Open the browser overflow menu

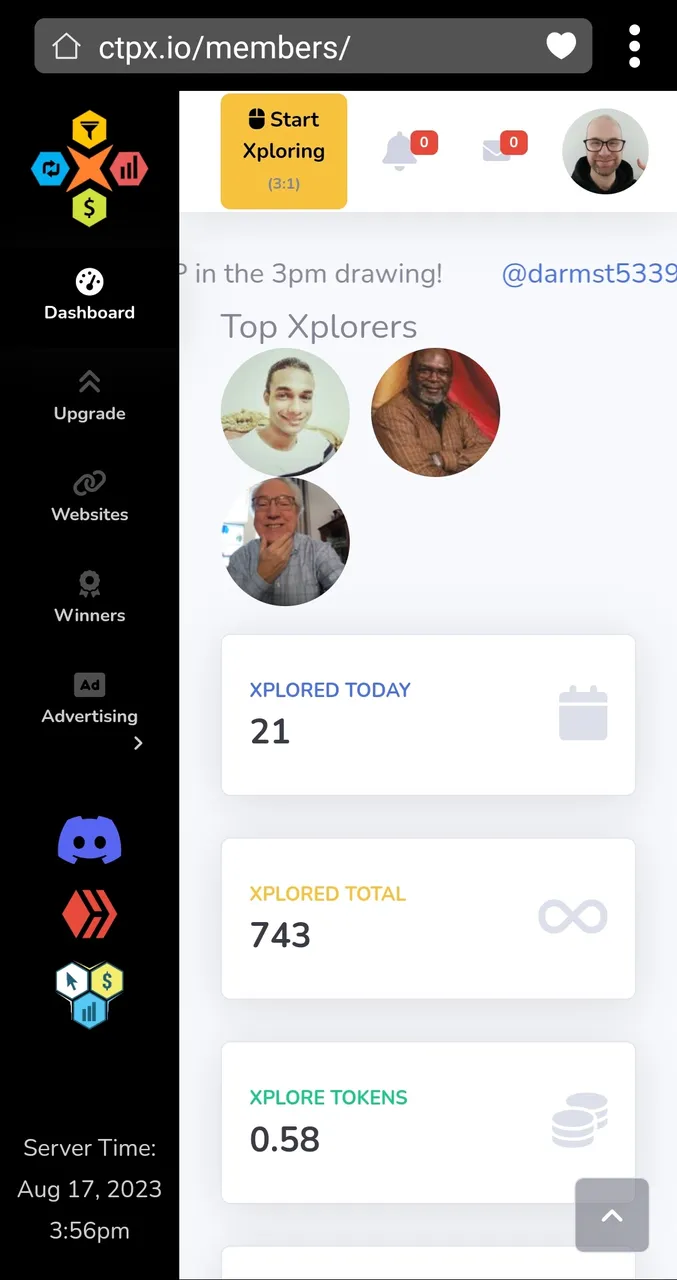click(634, 46)
